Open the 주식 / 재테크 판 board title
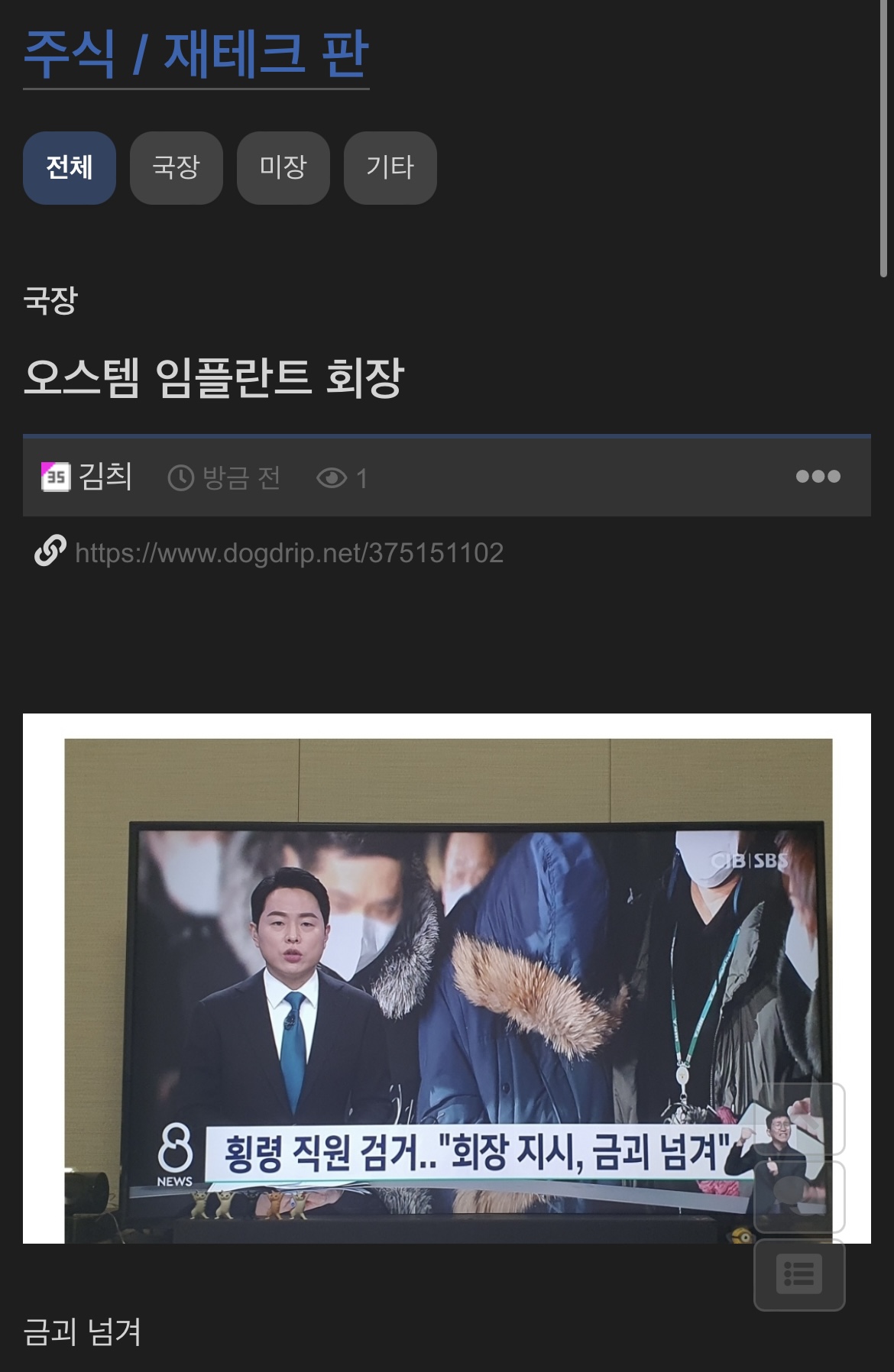Image resolution: width=894 pixels, height=1372 pixels. (196, 53)
